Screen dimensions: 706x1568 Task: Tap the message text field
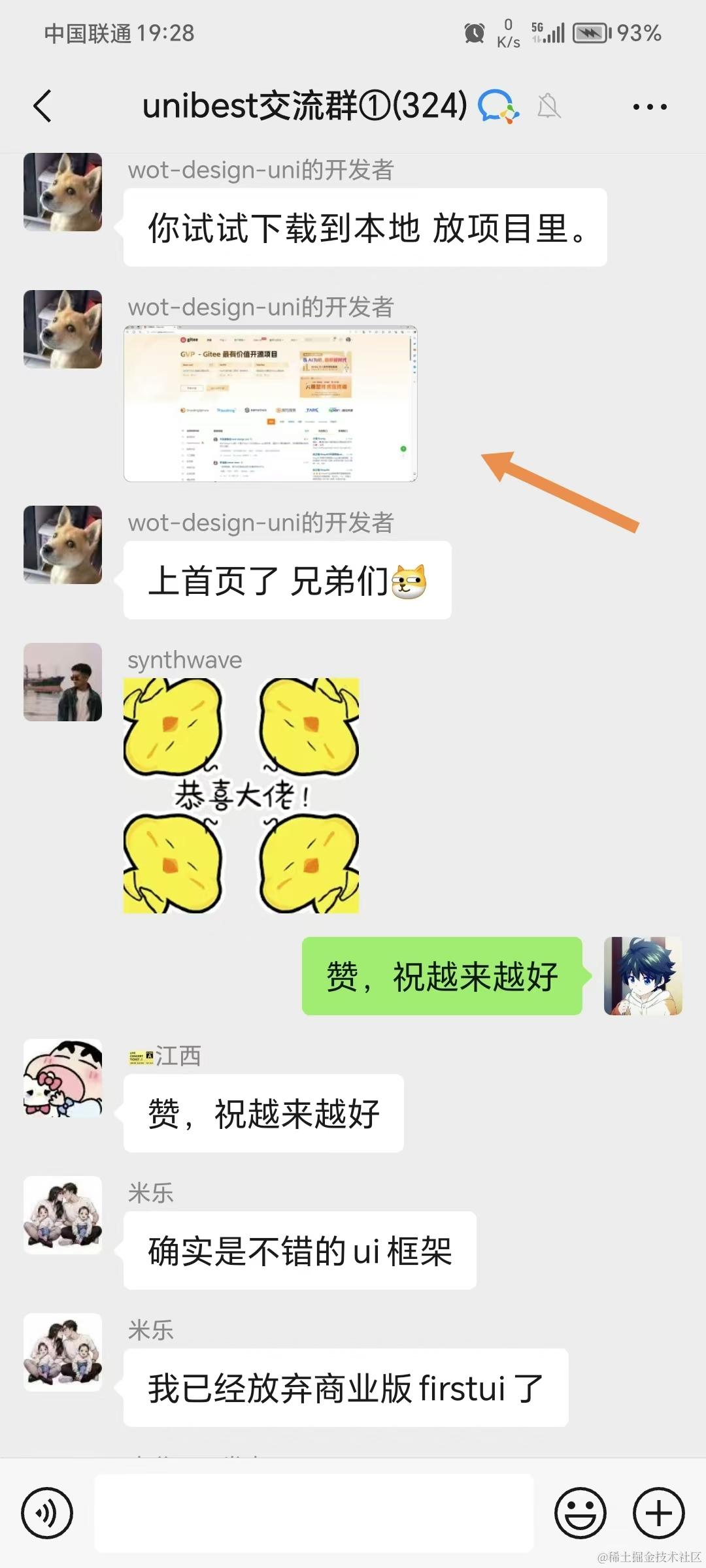[x=314, y=1512]
